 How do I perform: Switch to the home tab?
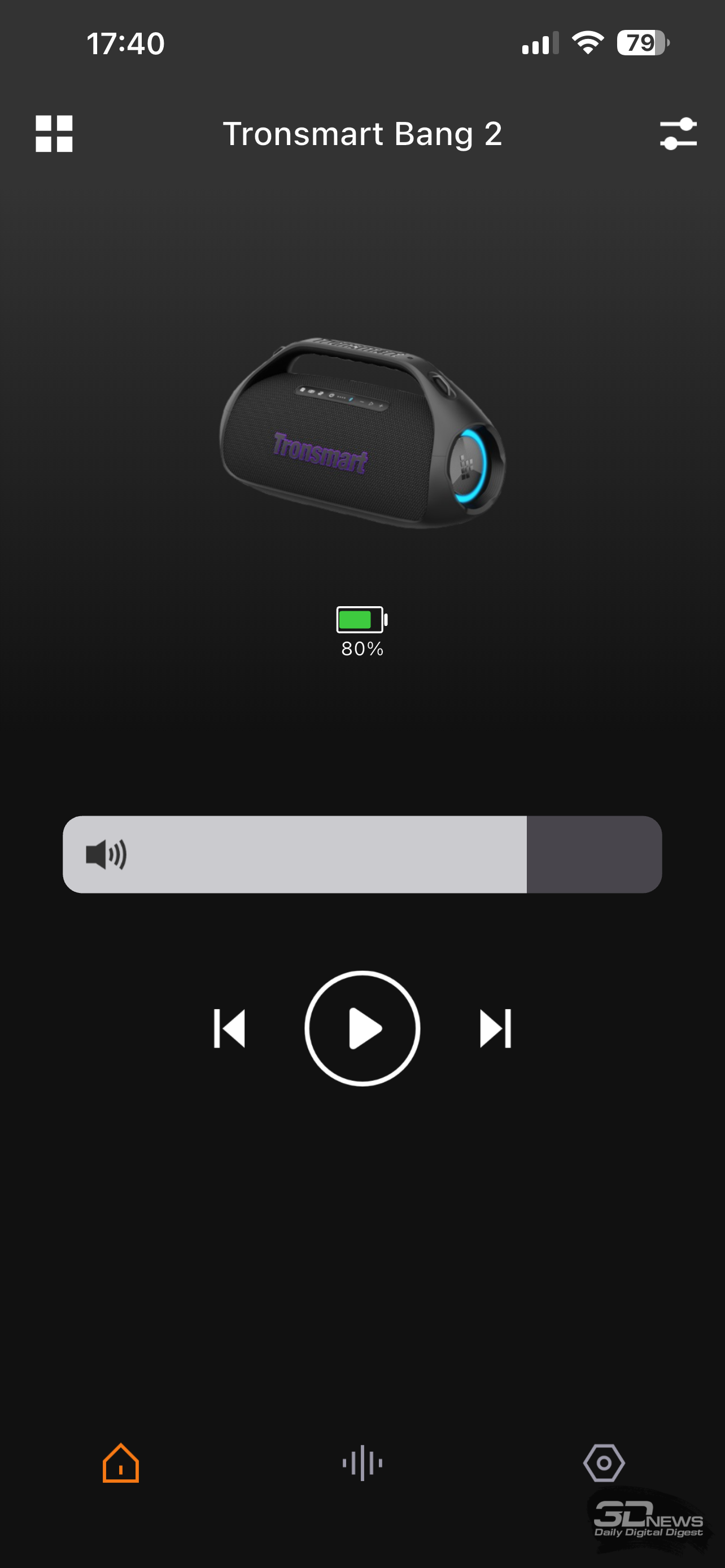(x=120, y=1462)
